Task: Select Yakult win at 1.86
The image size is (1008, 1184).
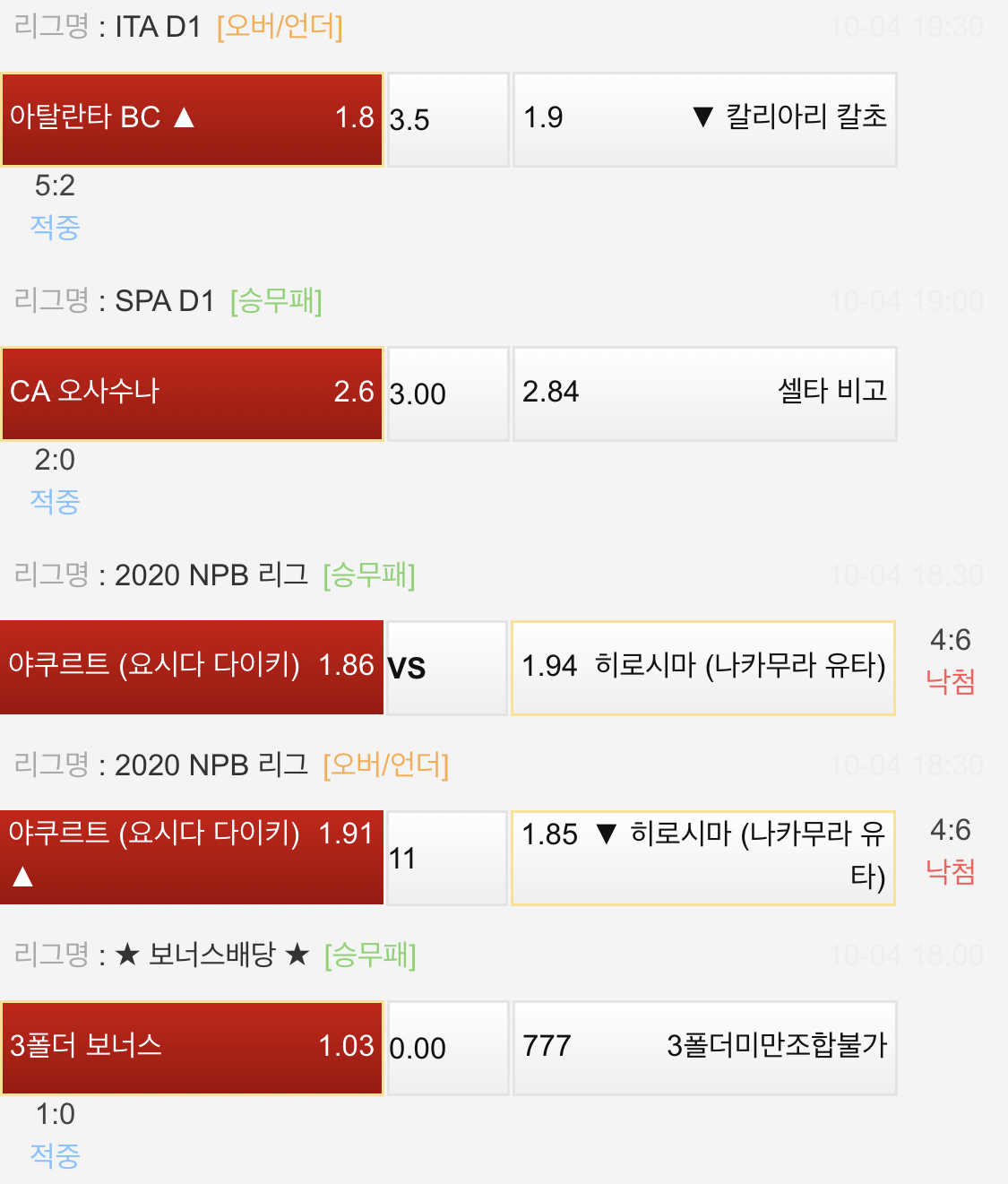Action: [192, 667]
